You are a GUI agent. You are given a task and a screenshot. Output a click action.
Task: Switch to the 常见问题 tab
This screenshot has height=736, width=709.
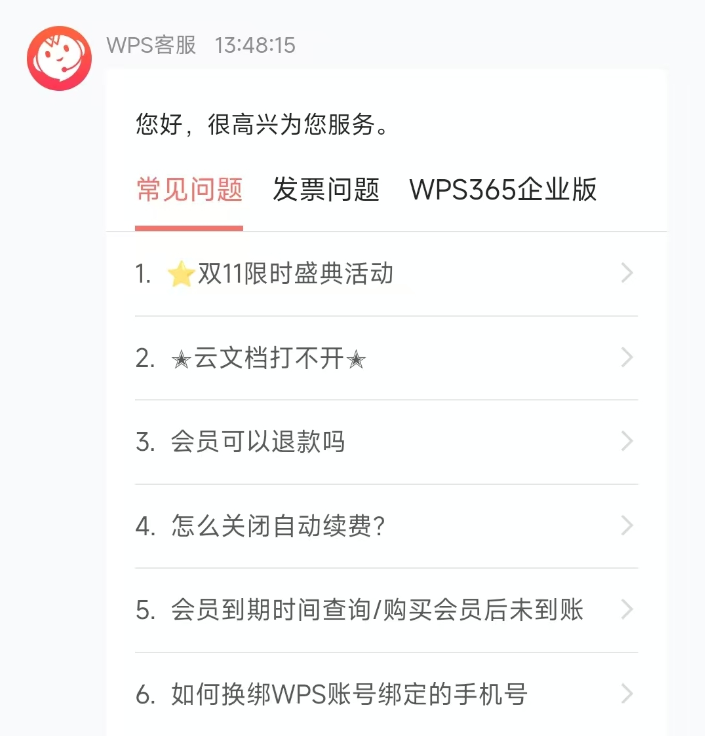189,189
